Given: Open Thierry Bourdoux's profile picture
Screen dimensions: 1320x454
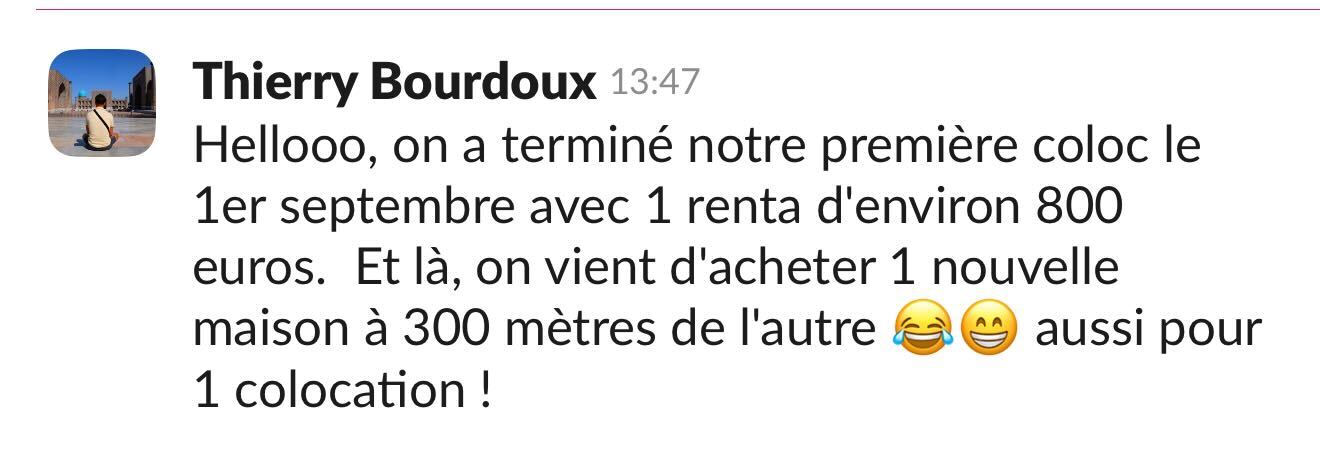Looking at the screenshot, I should tap(101, 103).
